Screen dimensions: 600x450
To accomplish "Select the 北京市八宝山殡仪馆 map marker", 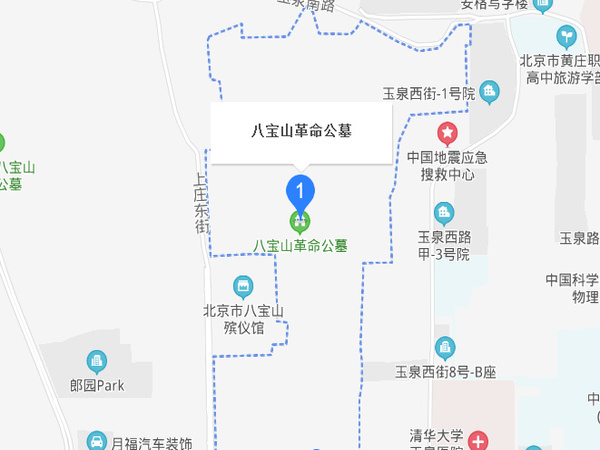I will click(x=241, y=288).
